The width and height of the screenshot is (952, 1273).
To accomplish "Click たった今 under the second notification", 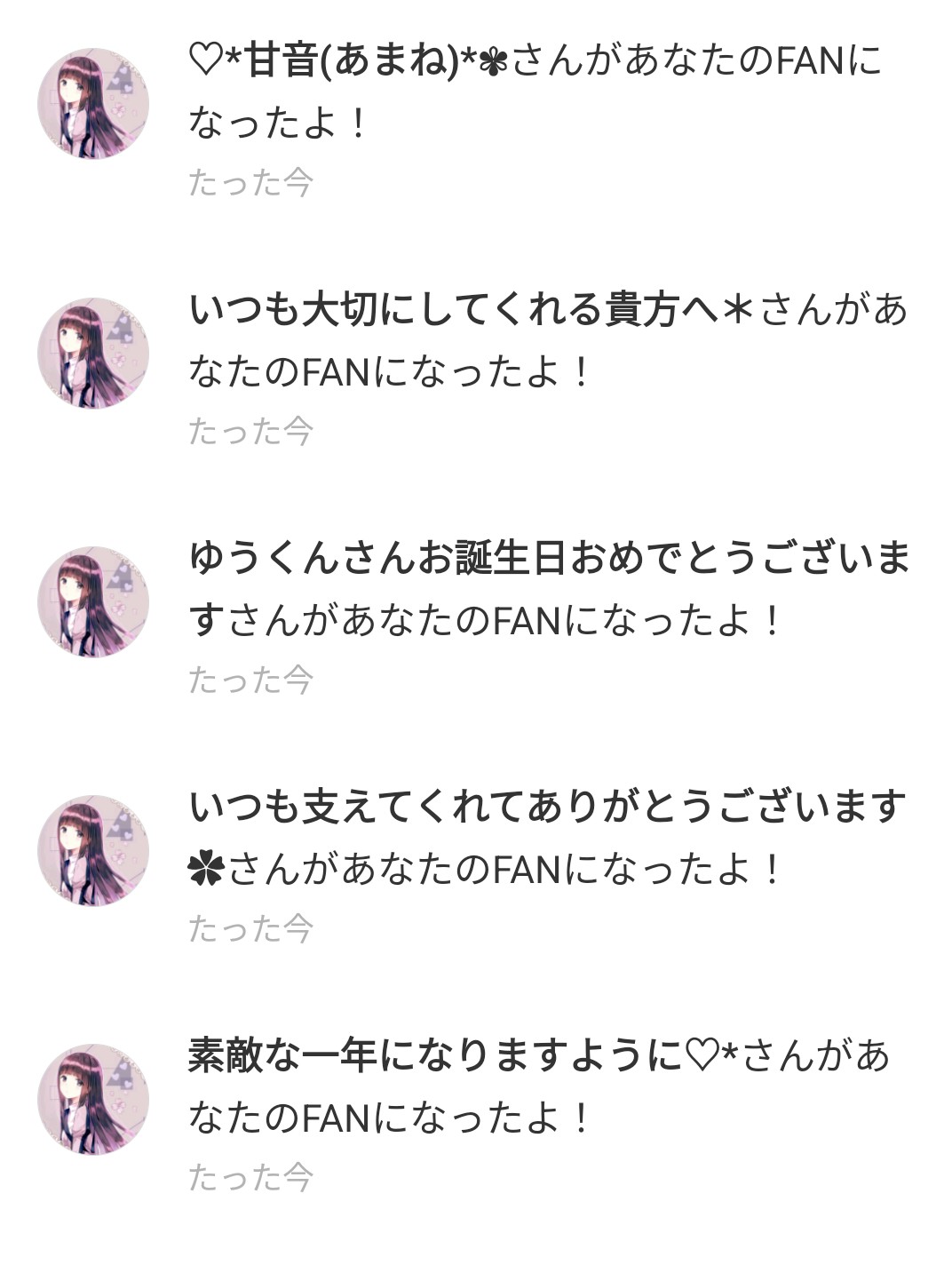I will coord(251,433).
